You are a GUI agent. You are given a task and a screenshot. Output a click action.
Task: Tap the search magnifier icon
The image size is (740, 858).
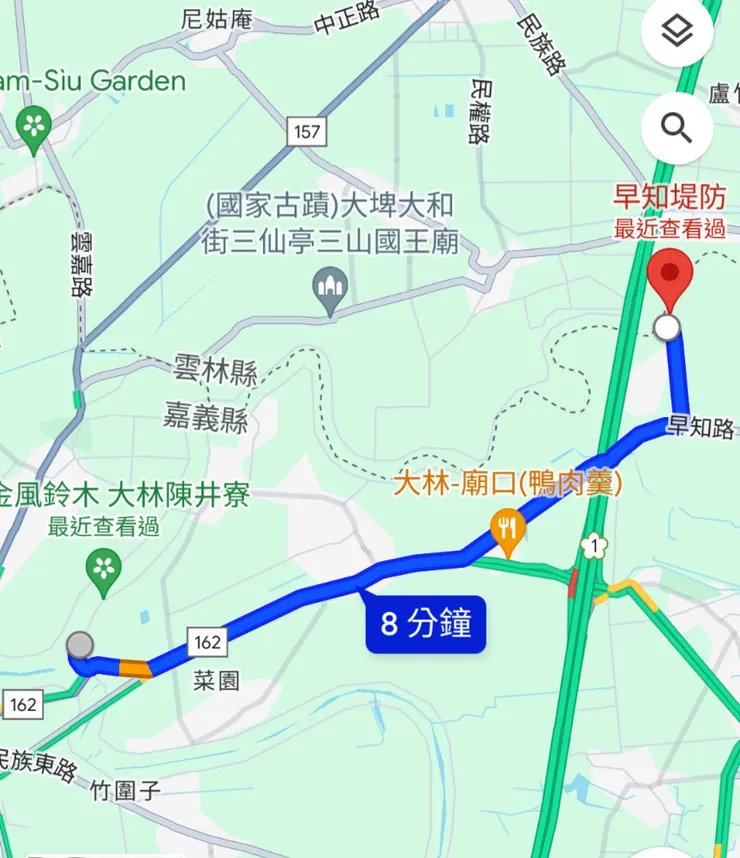[677, 126]
